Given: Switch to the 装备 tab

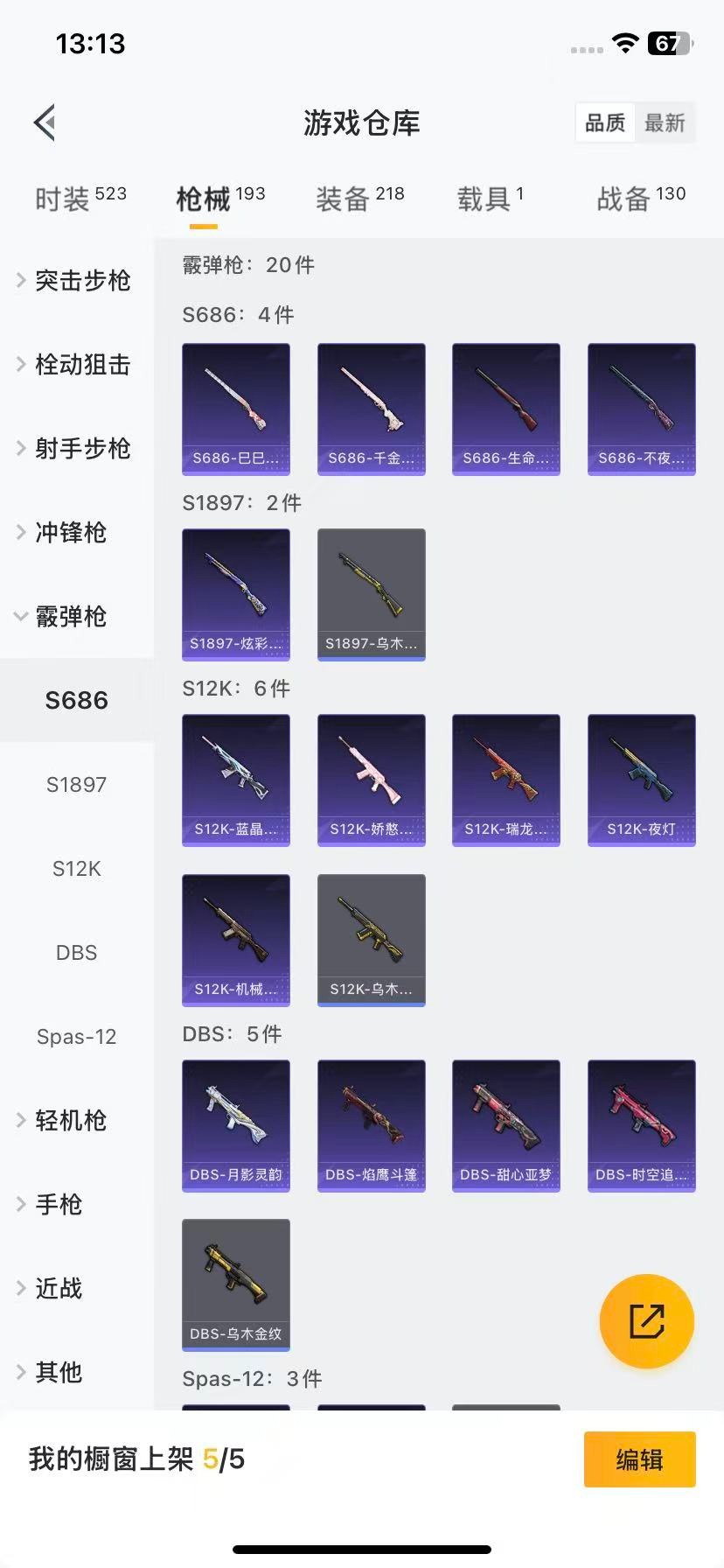Looking at the screenshot, I should 359,199.
